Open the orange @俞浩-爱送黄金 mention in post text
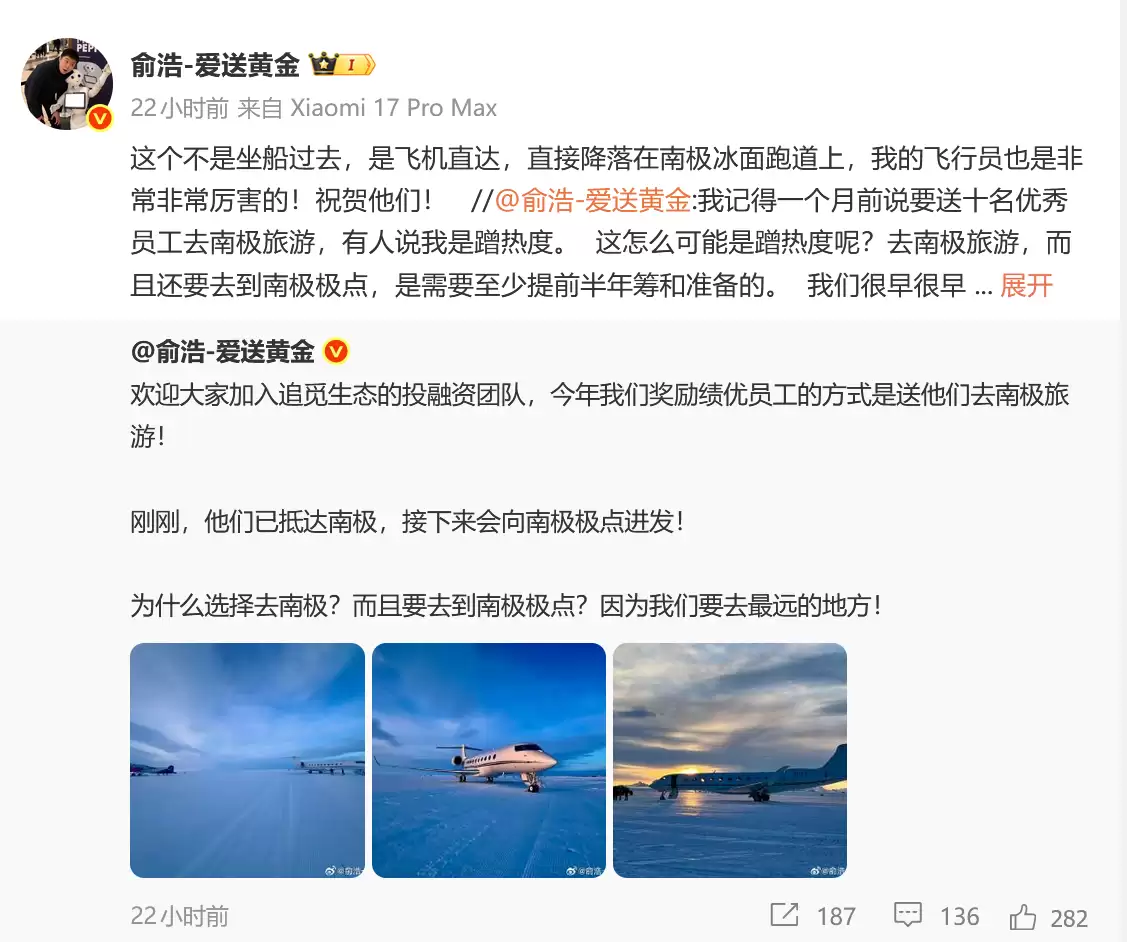The image size is (1127, 942). coord(593,200)
